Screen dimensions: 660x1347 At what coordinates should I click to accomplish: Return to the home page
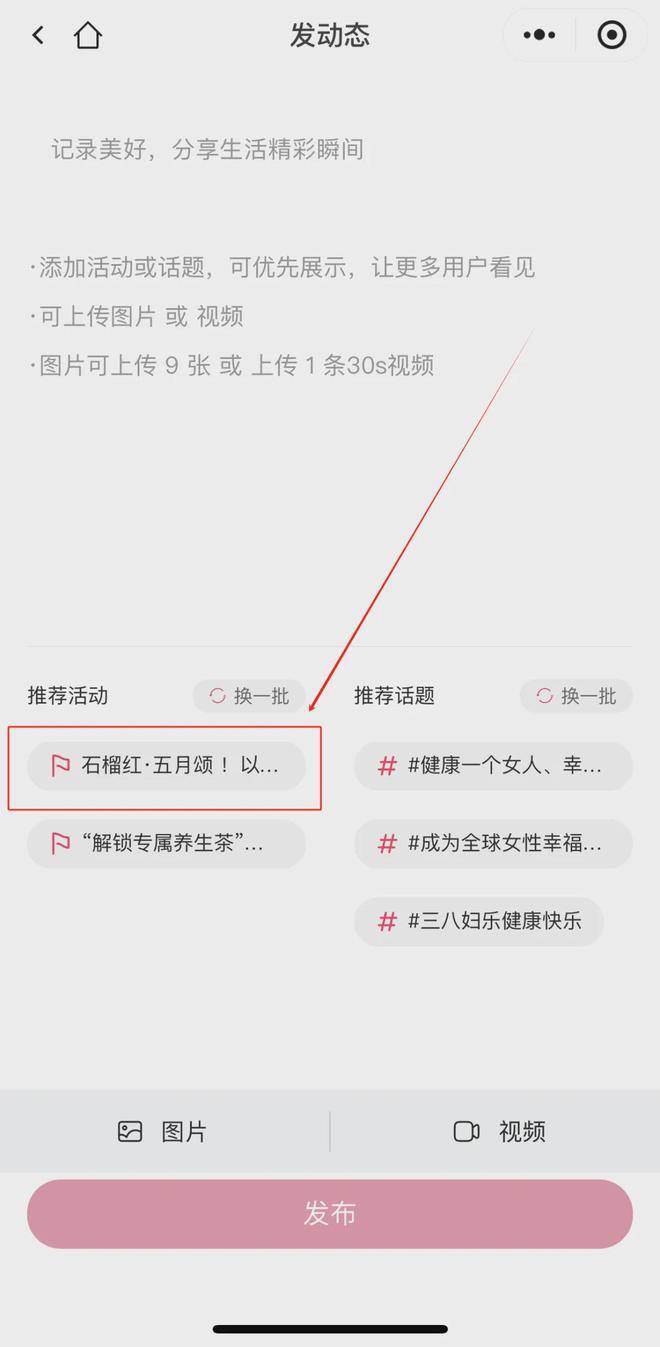pos(88,36)
